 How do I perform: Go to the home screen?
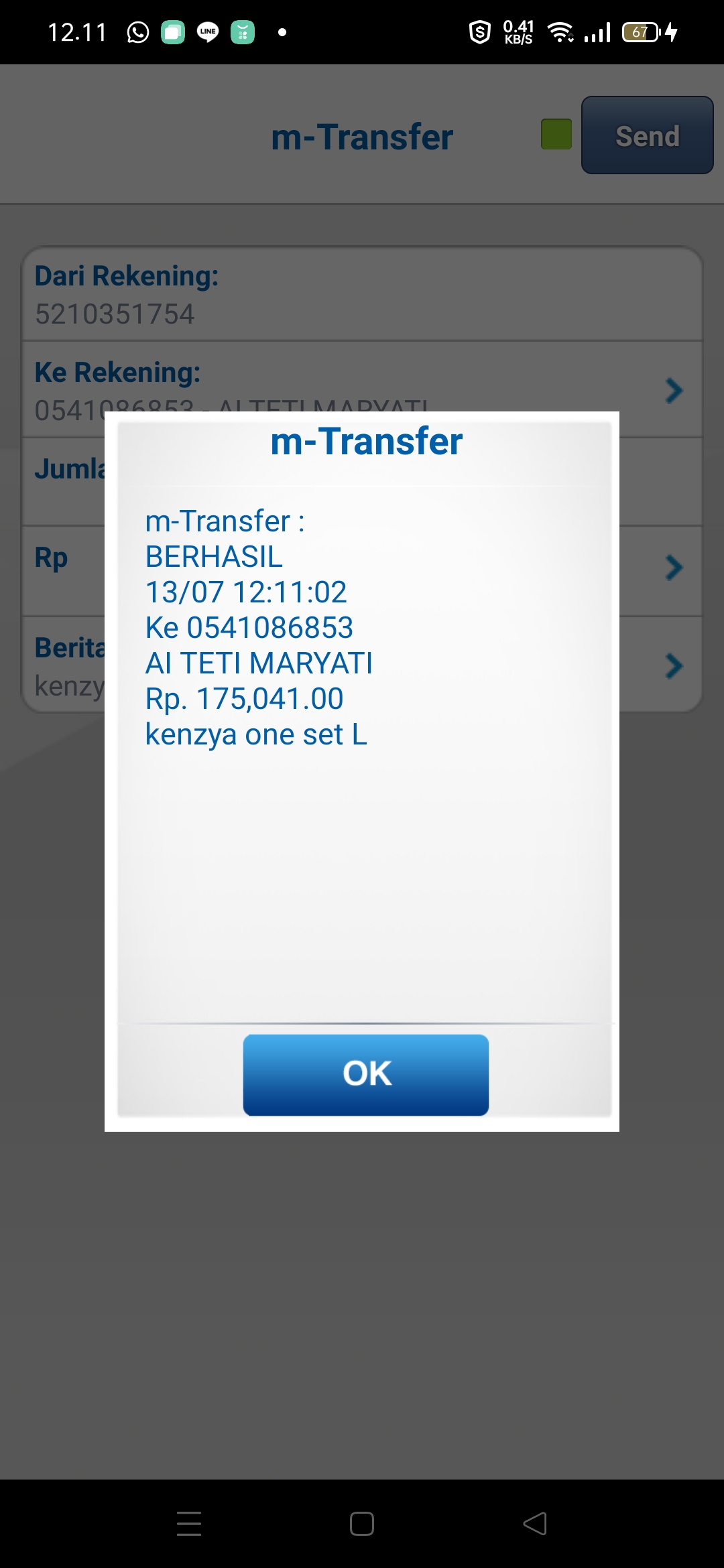point(362,1524)
